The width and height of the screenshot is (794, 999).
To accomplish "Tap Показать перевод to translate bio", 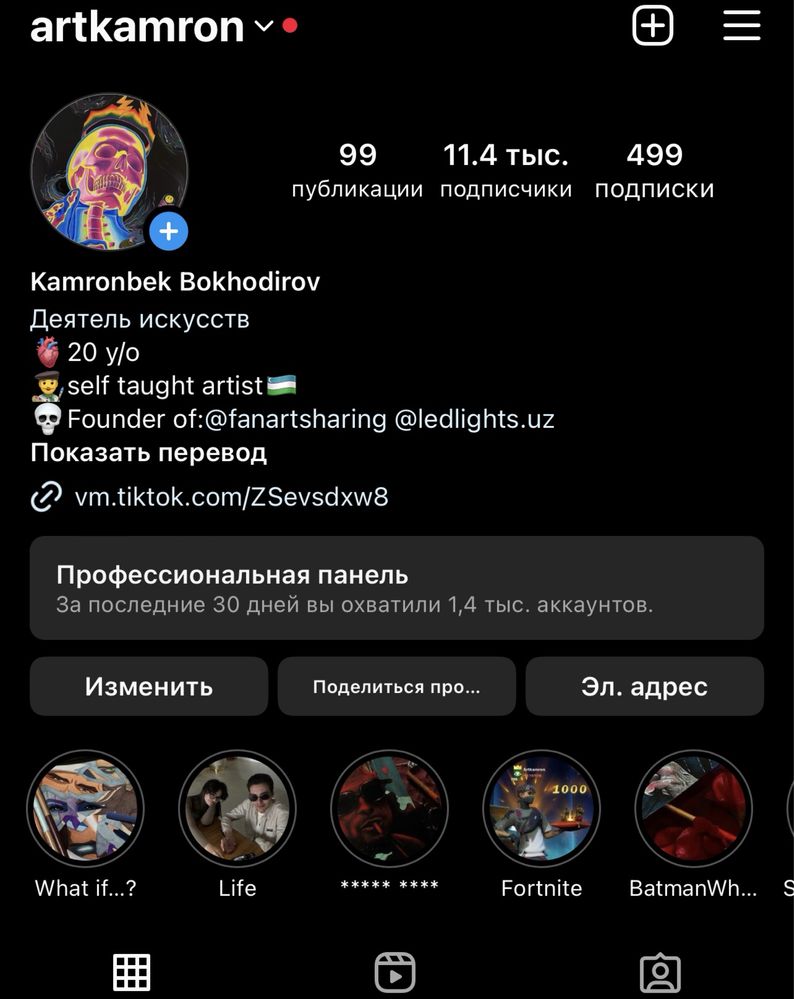I will 148,453.
